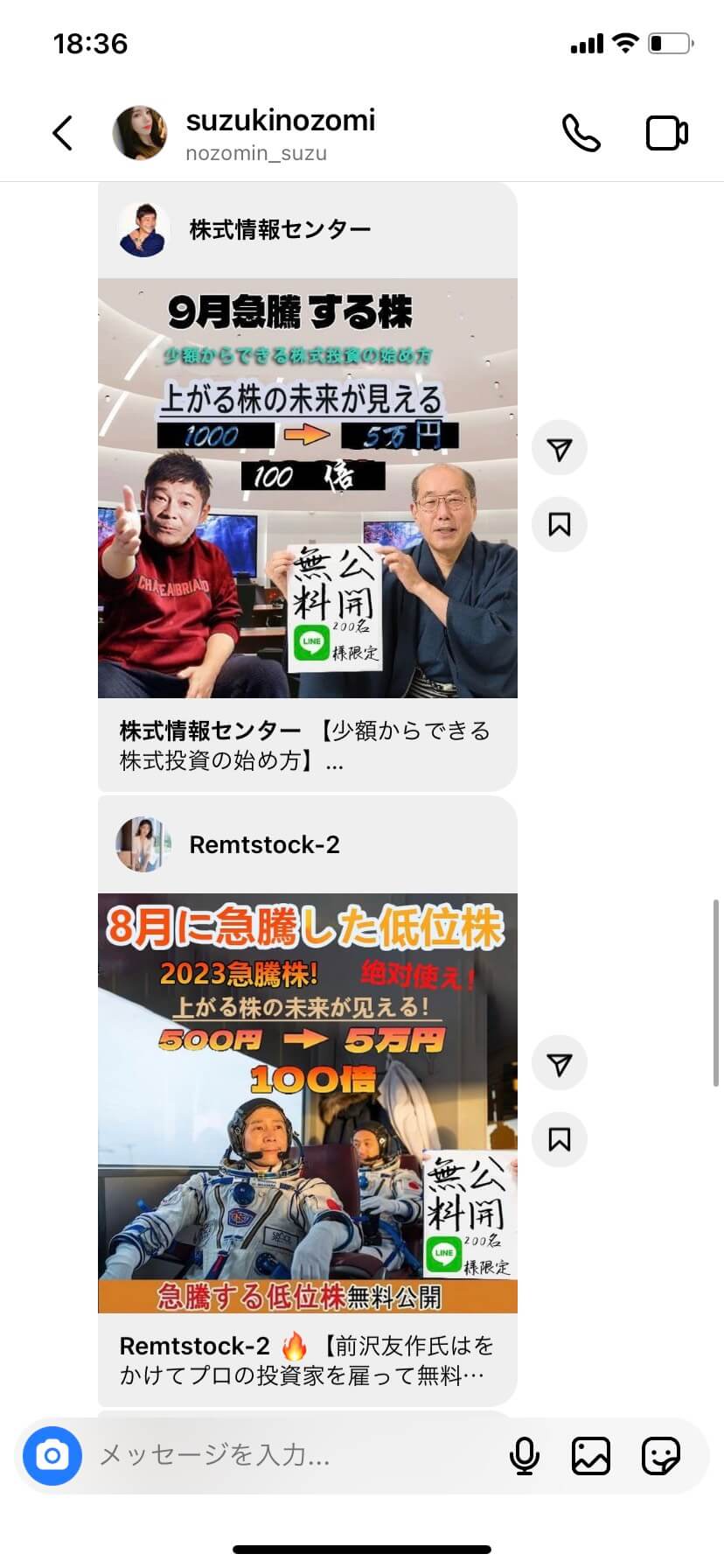Open the camera from the message bar
The height and width of the screenshot is (1568, 724).
(52, 1456)
